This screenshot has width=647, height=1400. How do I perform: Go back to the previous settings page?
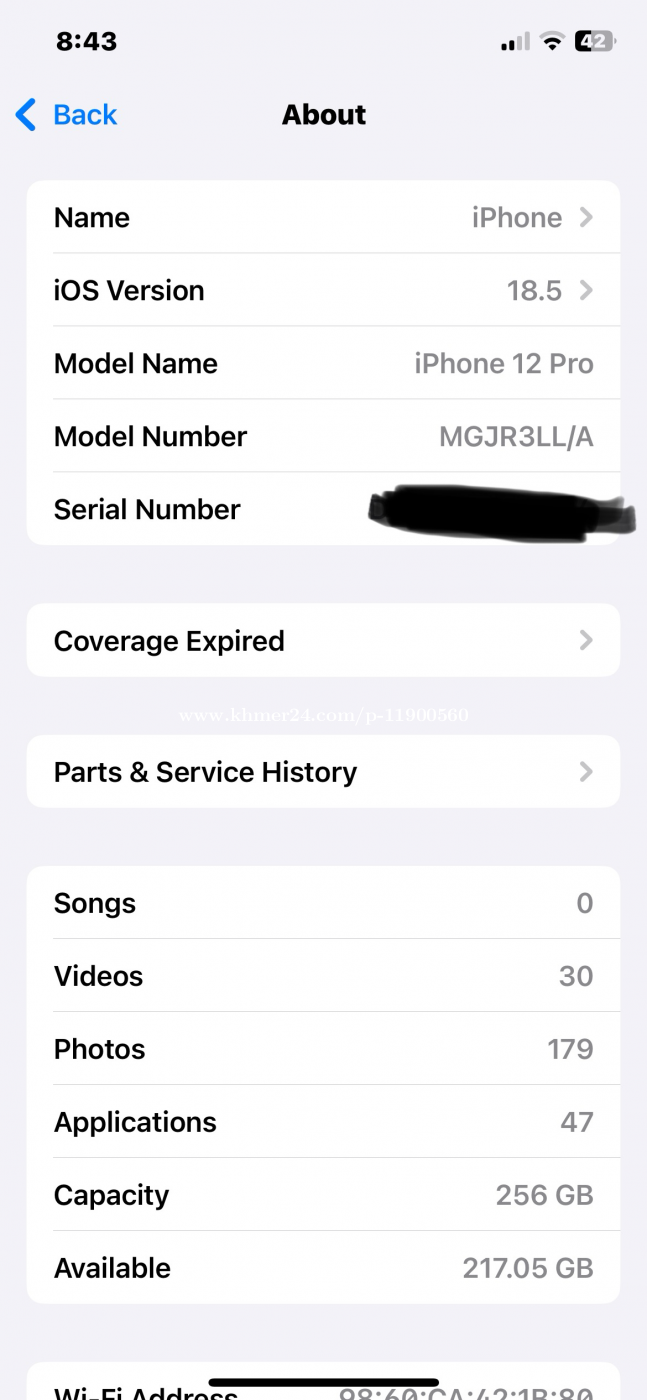66,115
